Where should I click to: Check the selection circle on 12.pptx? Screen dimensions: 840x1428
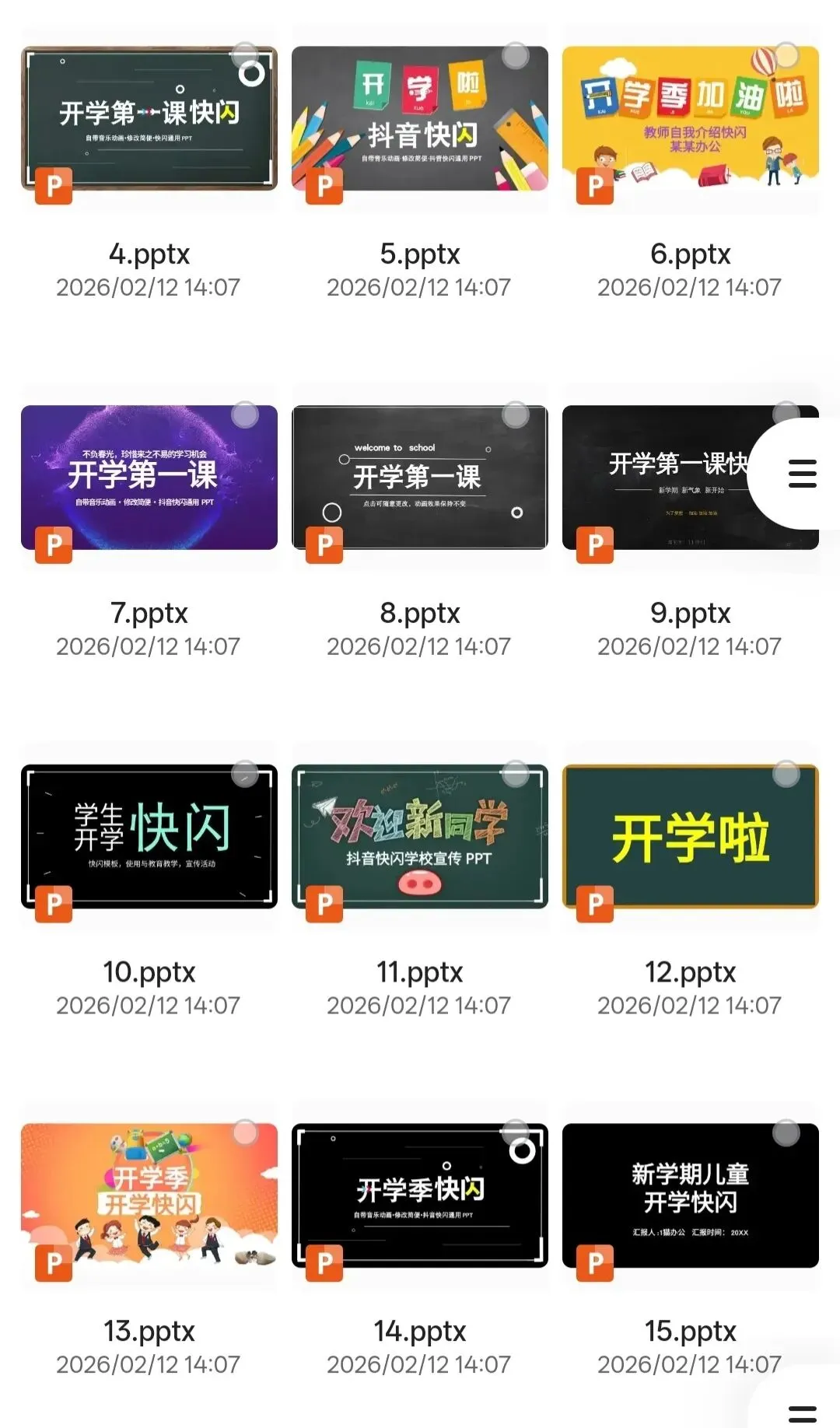pyautogui.click(x=786, y=774)
